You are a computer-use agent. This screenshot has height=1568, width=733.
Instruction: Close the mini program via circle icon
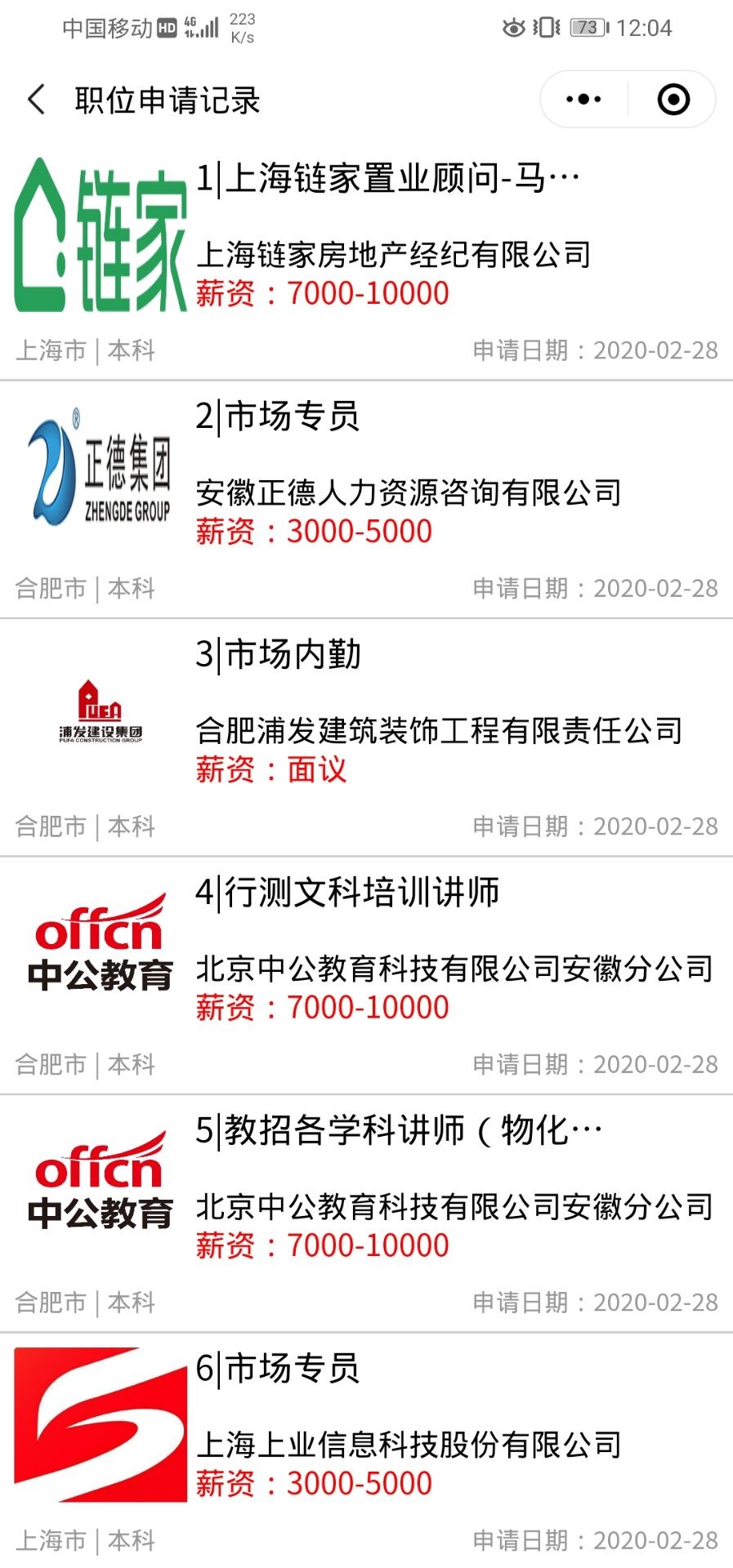click(673, 100)
